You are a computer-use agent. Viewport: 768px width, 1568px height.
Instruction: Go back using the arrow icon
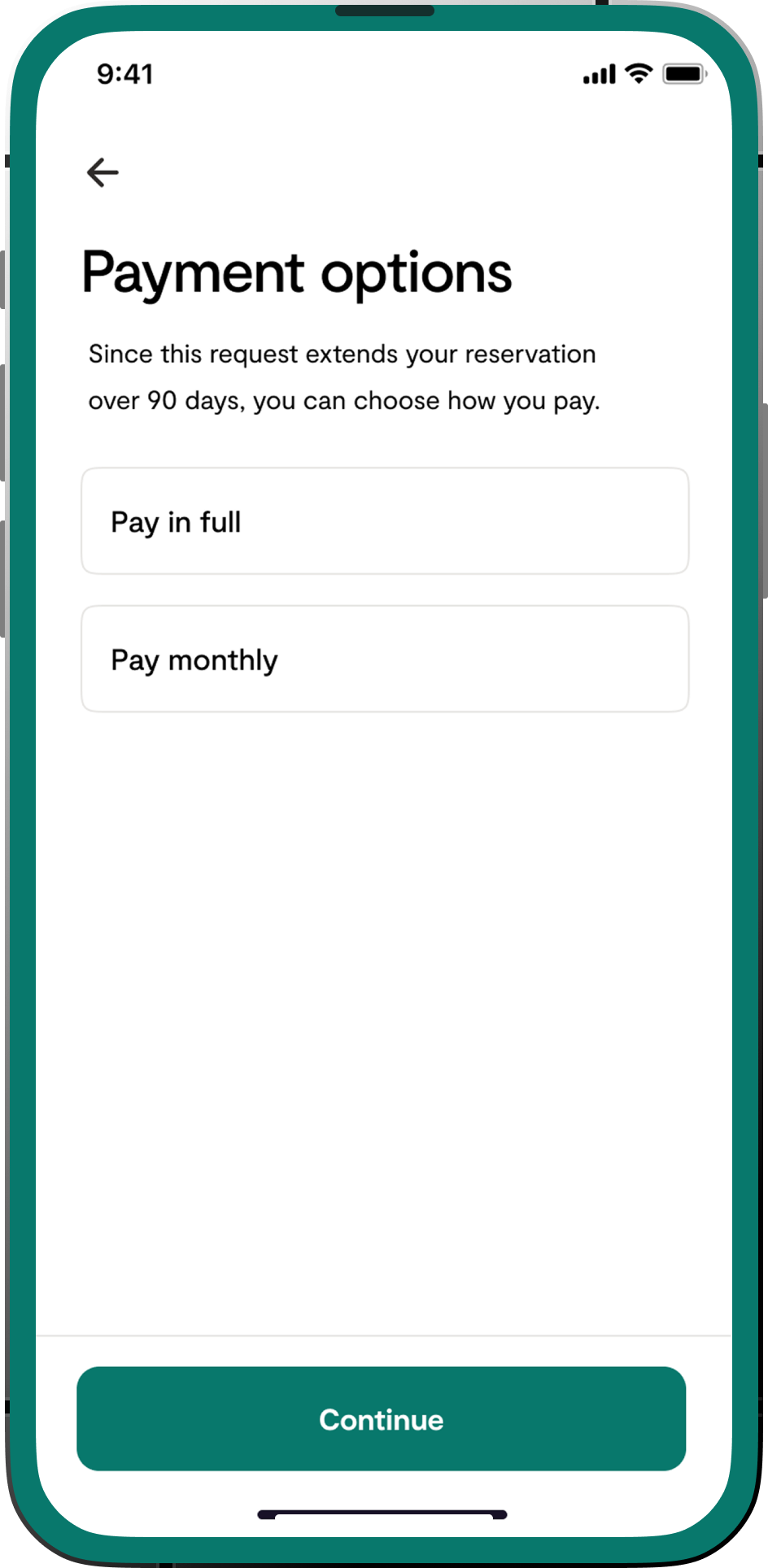tap(103, 172)
